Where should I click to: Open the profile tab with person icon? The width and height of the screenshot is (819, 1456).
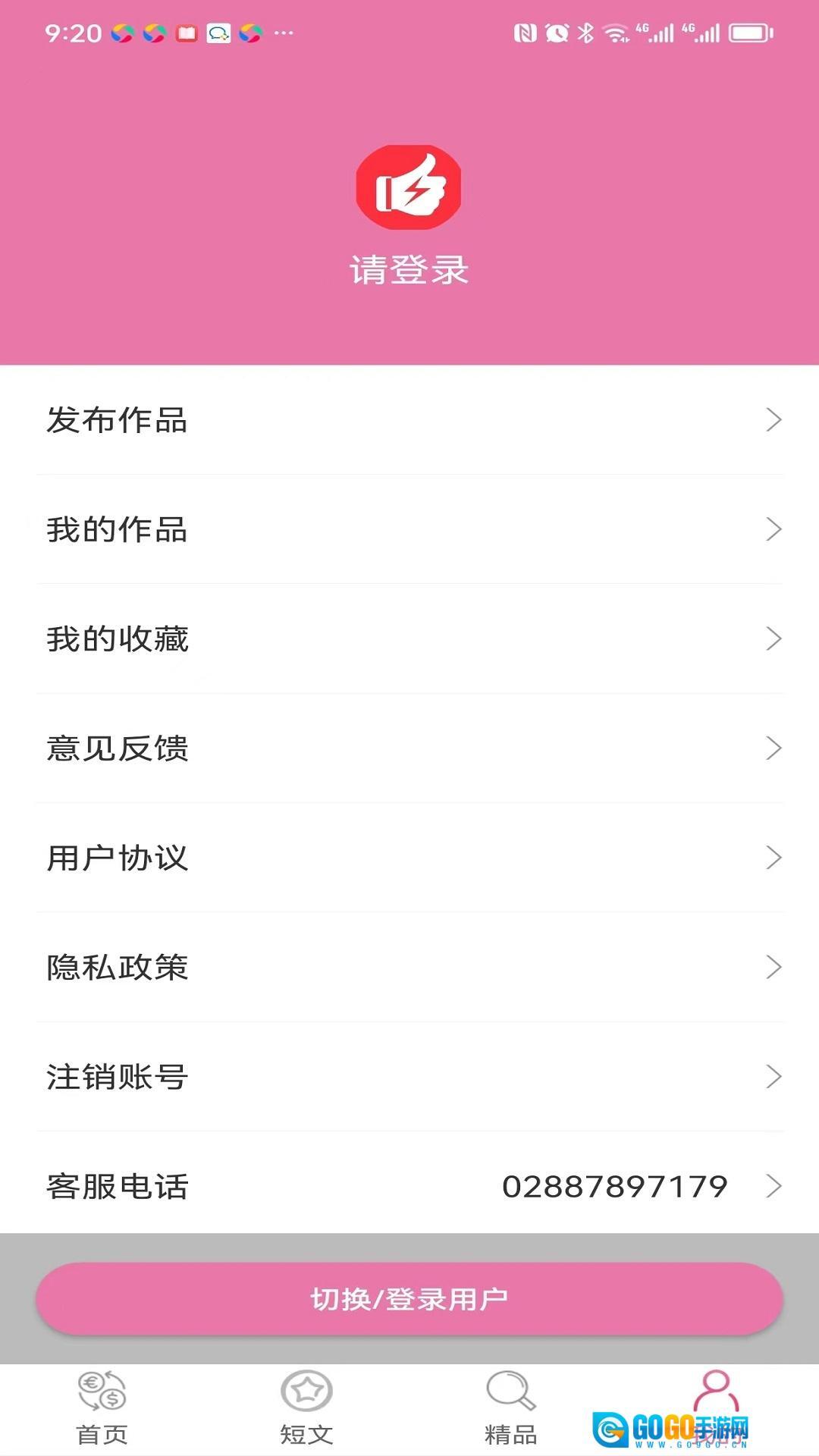click(716, 1395)
